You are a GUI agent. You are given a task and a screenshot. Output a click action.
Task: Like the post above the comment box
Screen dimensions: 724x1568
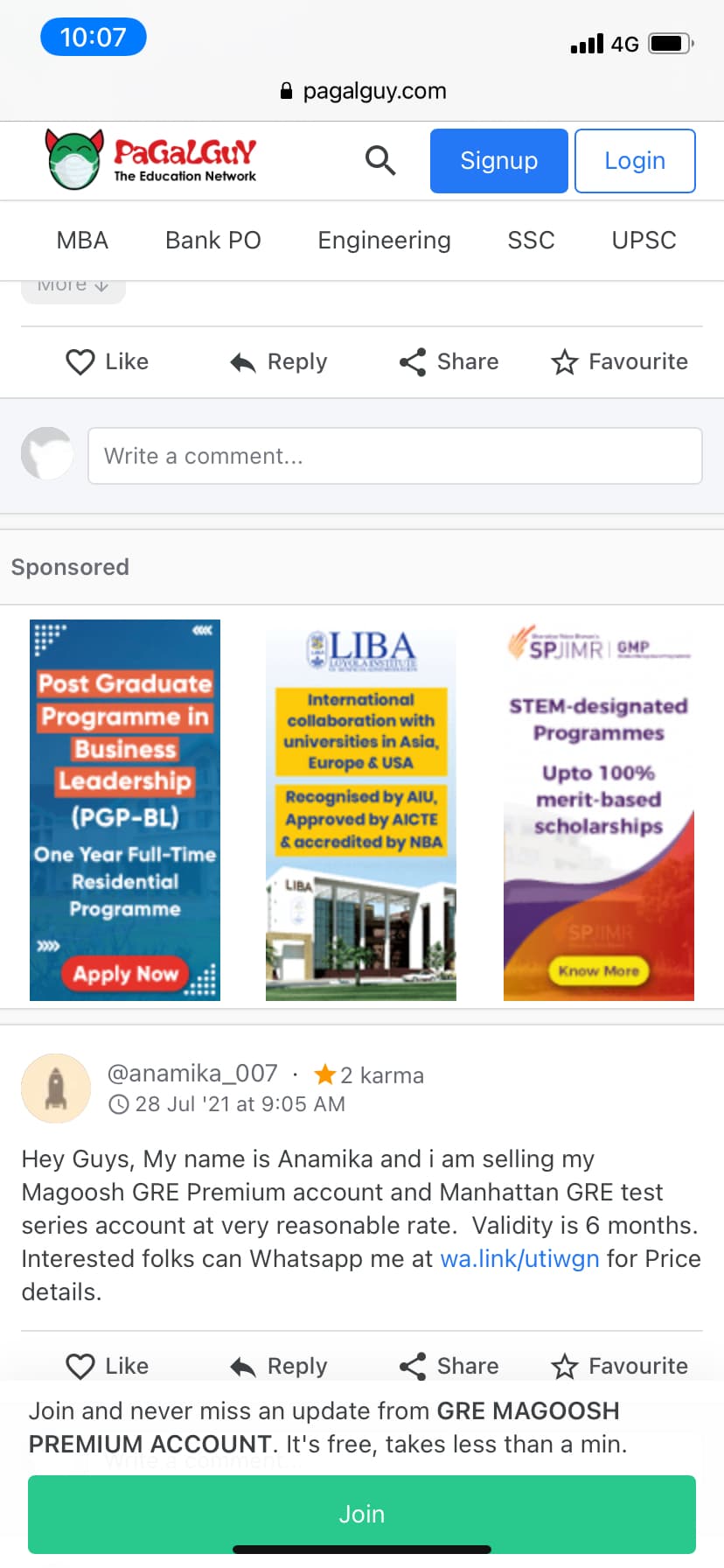point(108,361)
